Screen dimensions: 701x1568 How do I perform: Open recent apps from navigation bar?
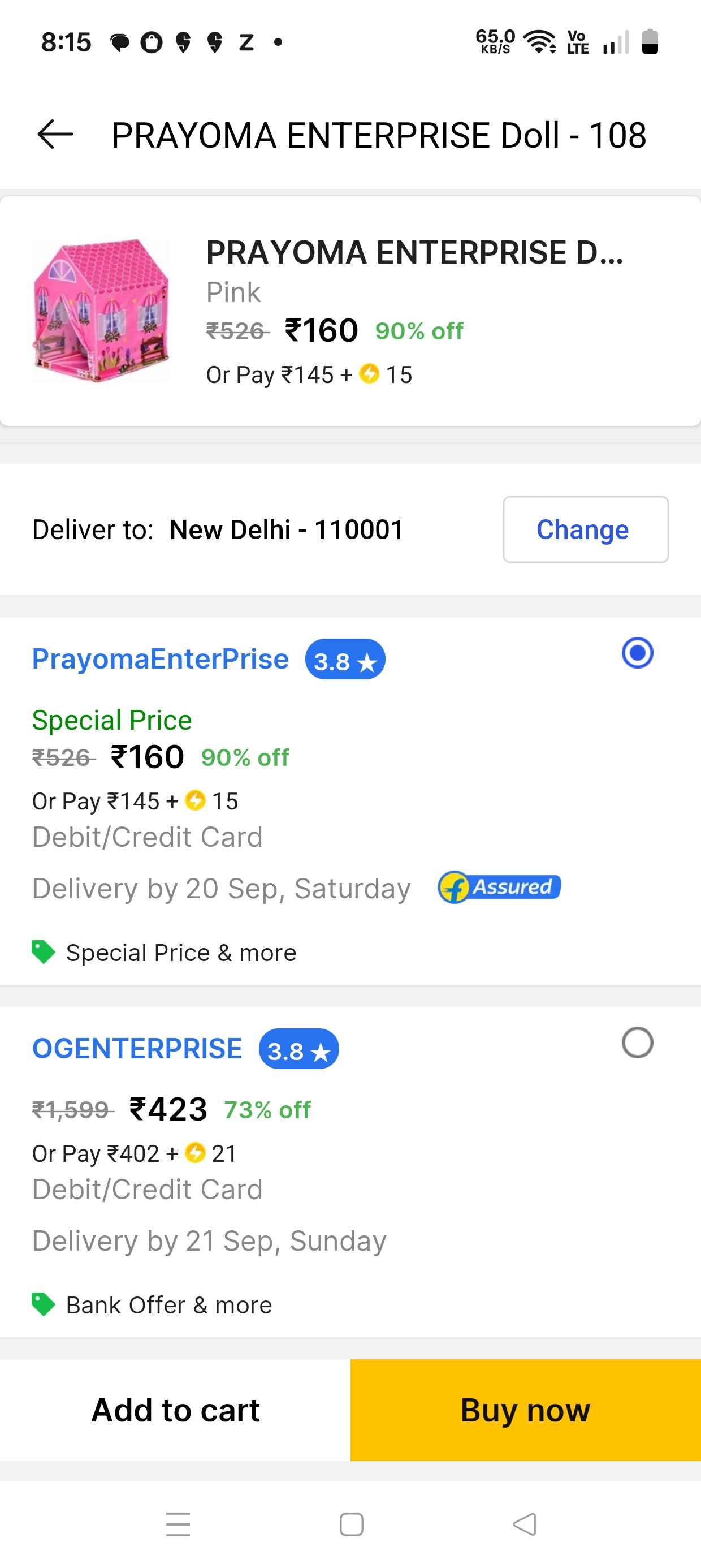click(x=178, y=1524)
